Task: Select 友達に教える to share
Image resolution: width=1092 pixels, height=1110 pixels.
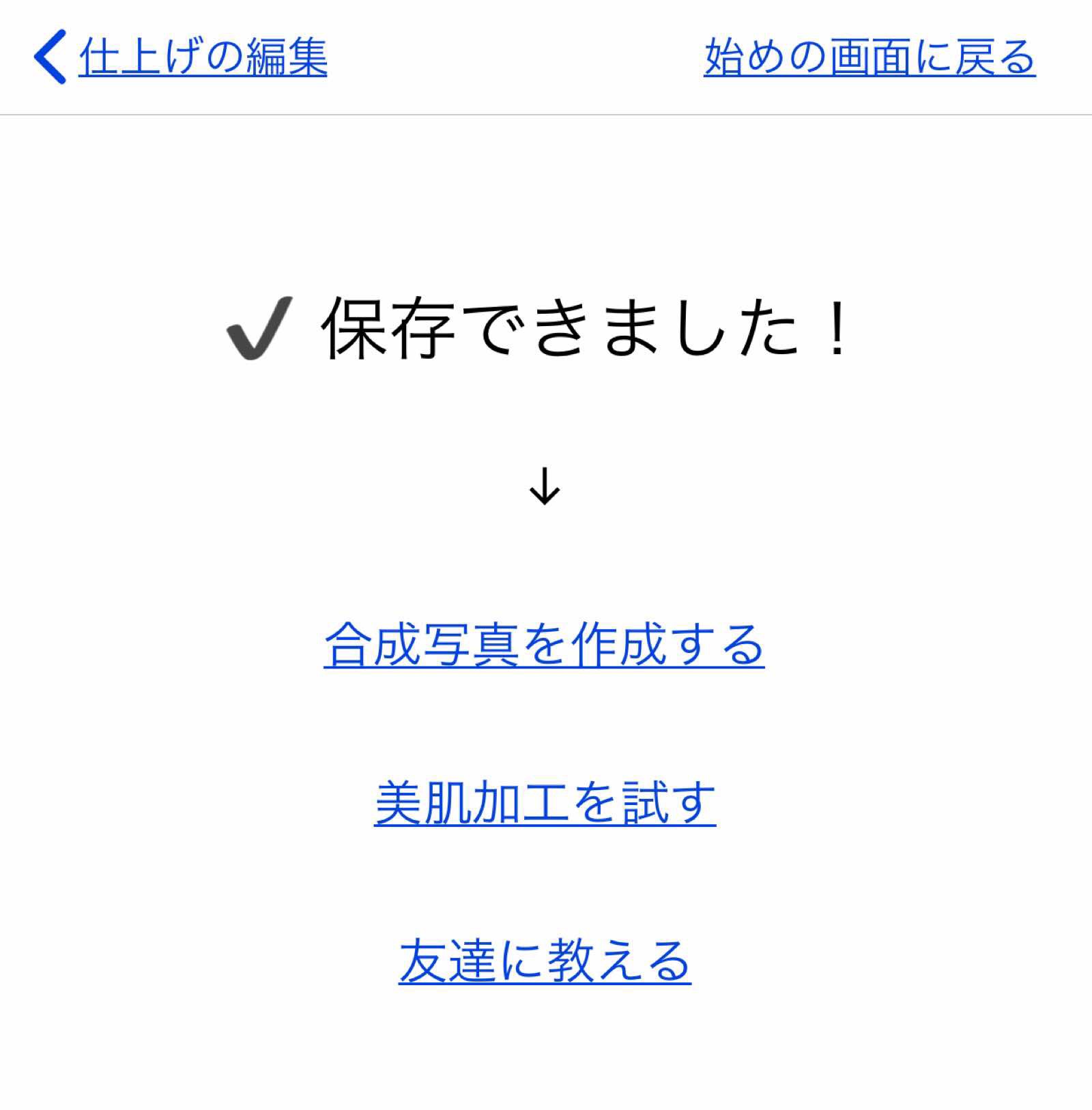Action: tap(545, 960)
